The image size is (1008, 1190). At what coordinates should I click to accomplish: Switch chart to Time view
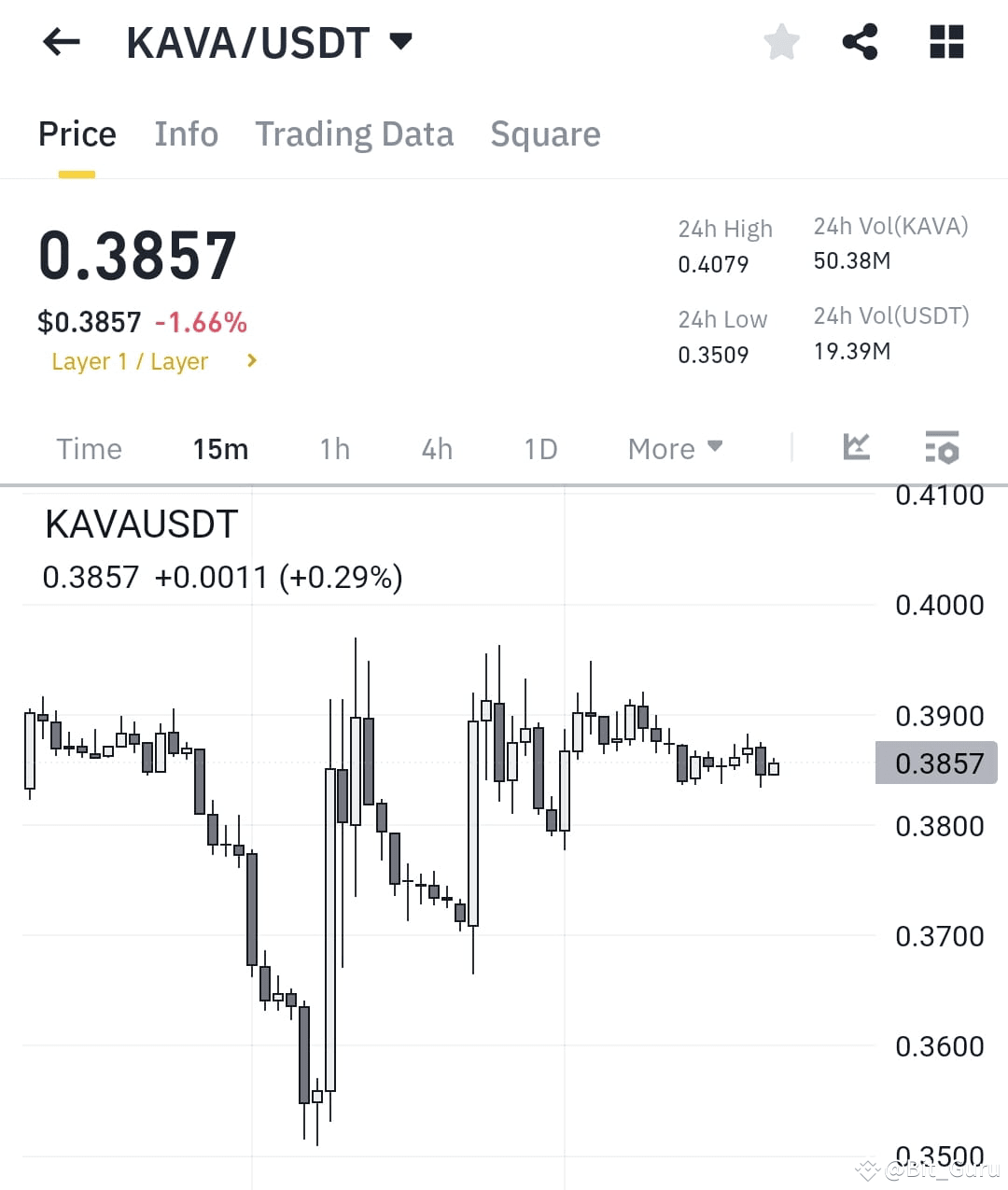tap(89, 449)
